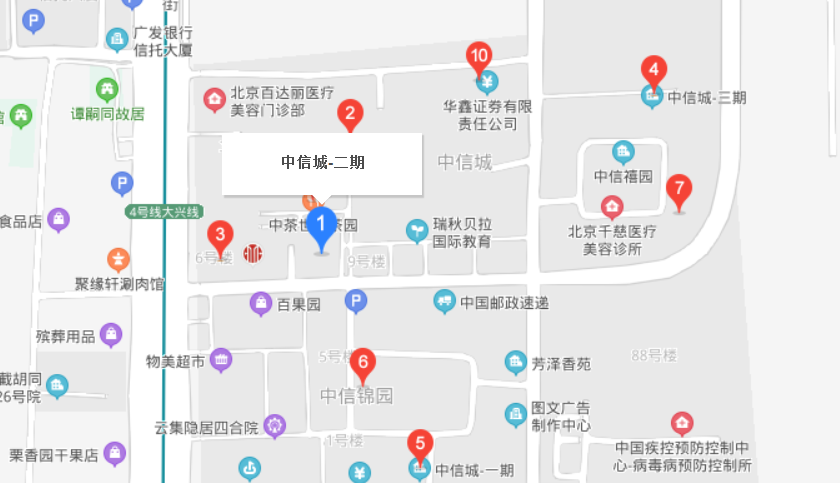This screenshot has height=483, width=840.
Task: Select the blue map marker number 1
Action: pyautogui.click(x=321, y=225)
